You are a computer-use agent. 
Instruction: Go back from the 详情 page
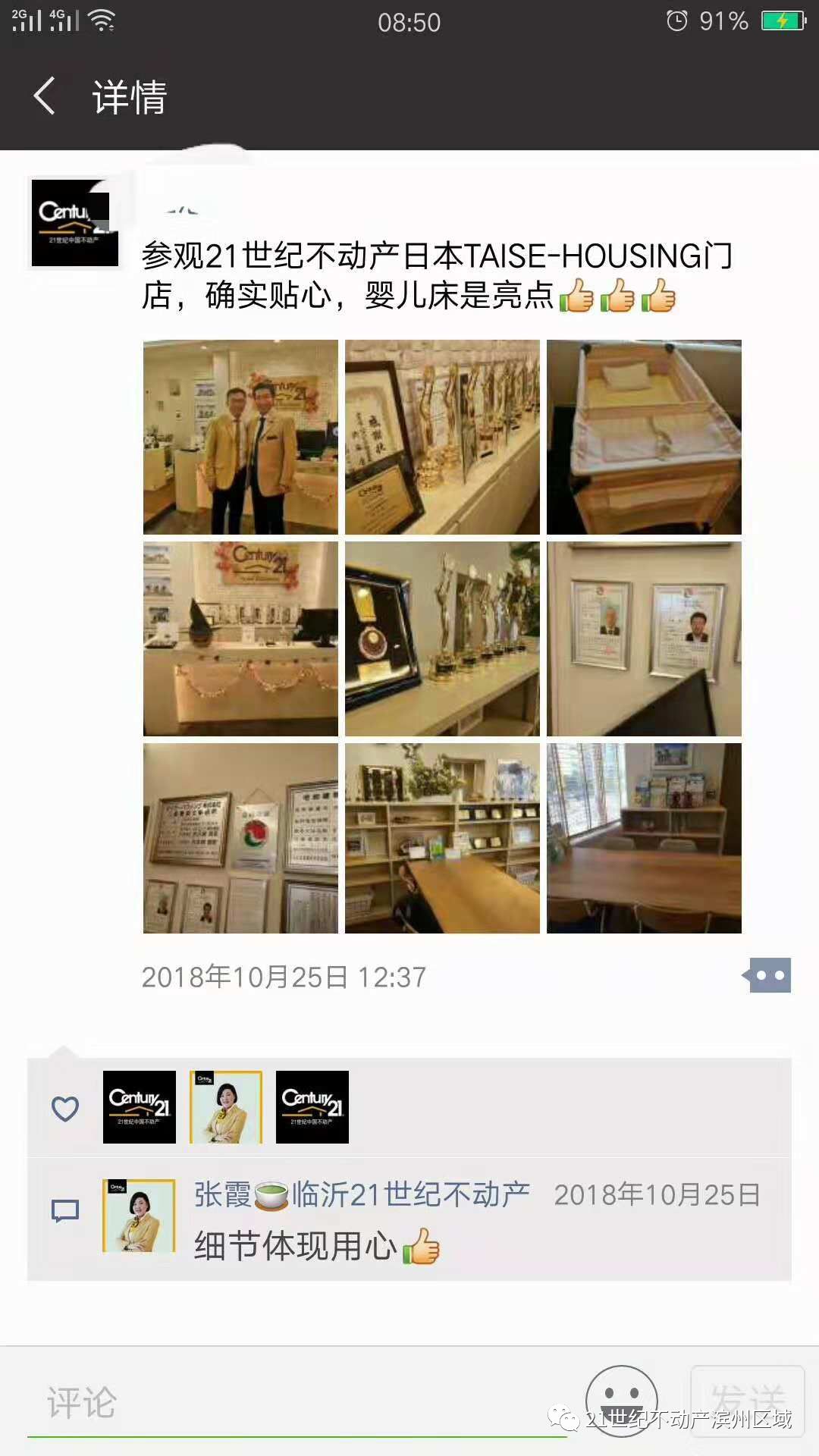point(44,96)
